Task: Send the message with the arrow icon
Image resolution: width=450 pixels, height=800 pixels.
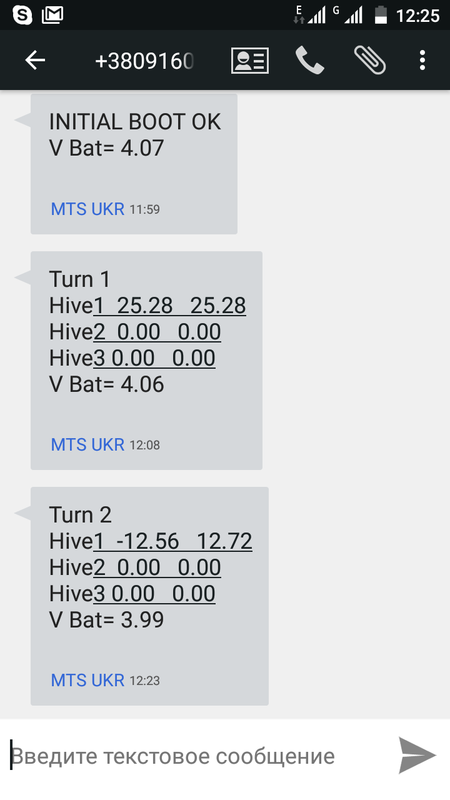Action: click(417, 755)
